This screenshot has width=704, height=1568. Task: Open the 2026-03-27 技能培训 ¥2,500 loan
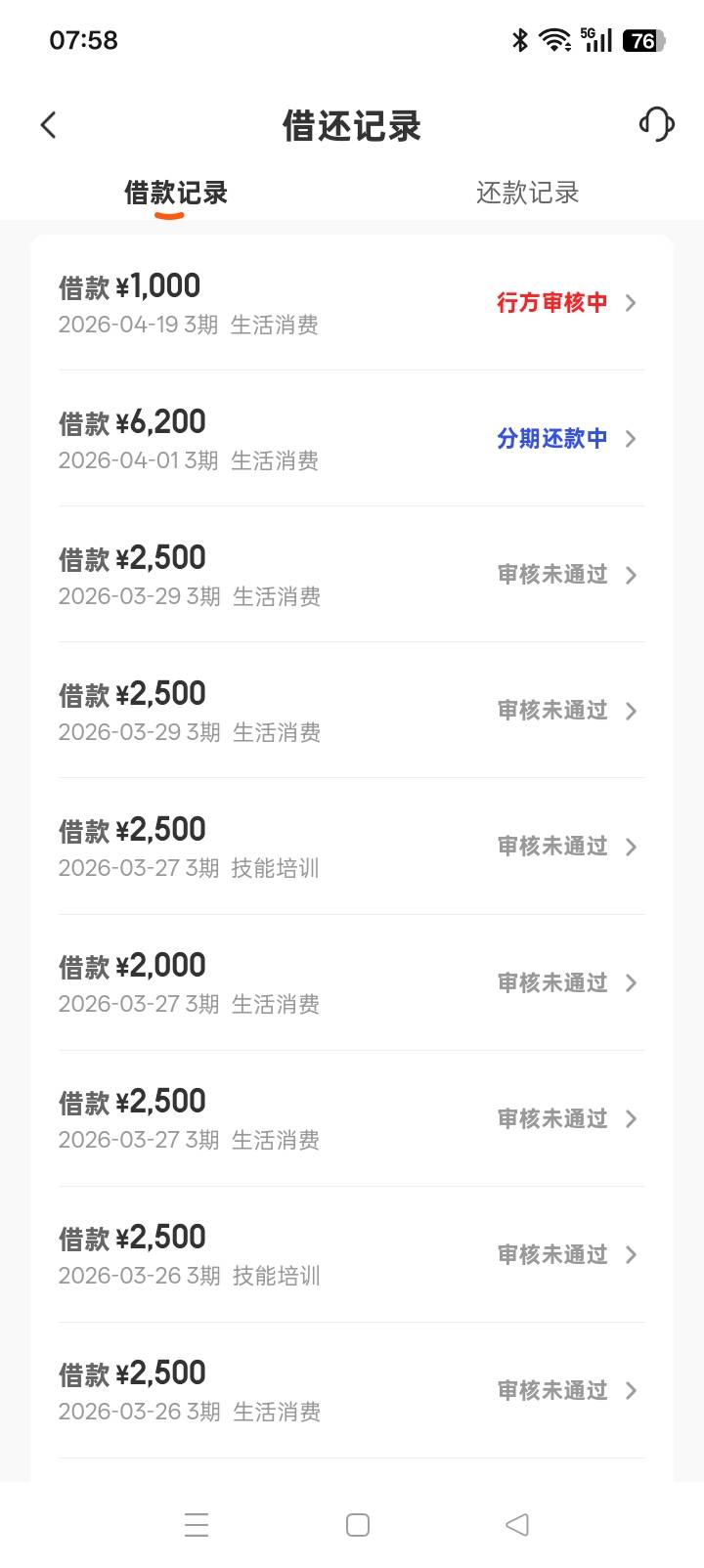click(x=351, y=847)
